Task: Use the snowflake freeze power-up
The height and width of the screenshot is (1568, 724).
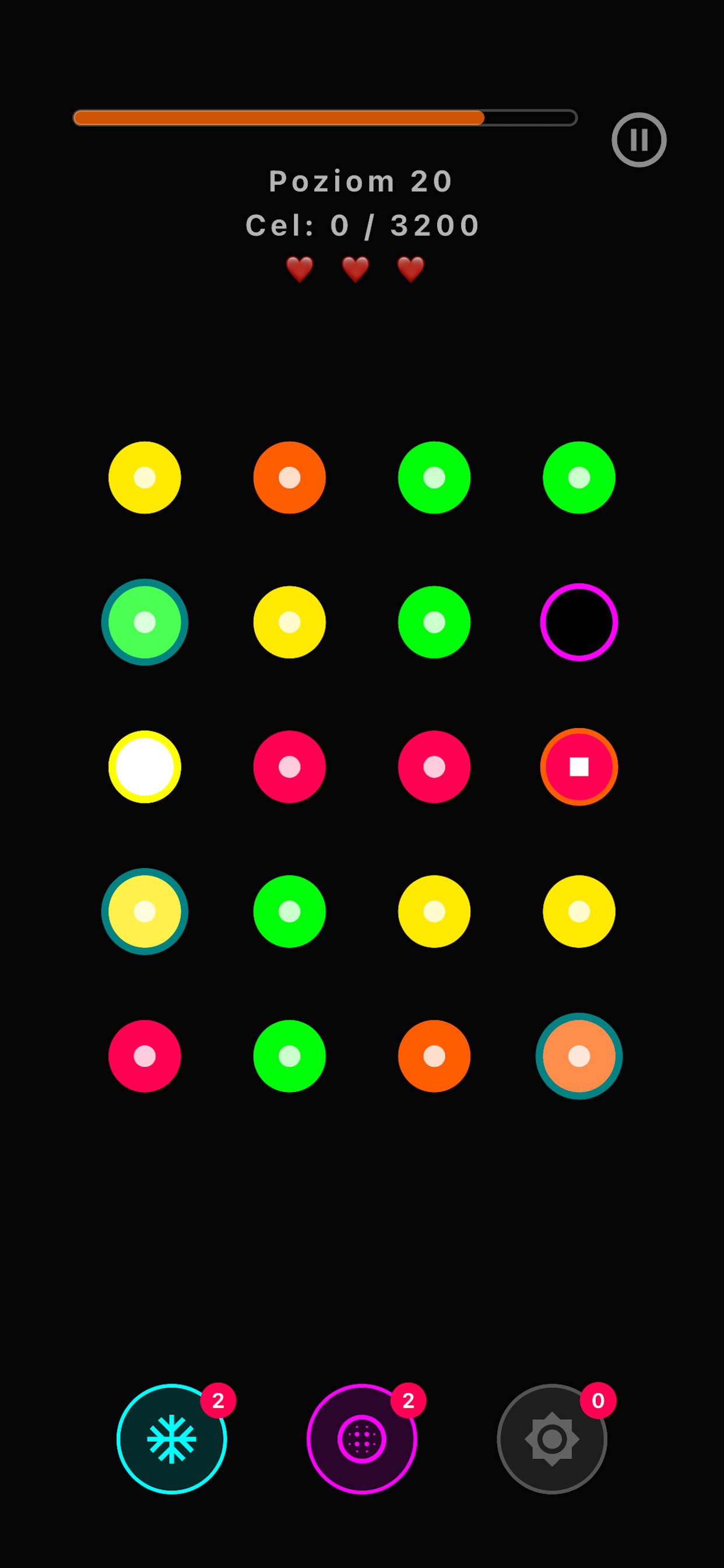Action: 171,1439
